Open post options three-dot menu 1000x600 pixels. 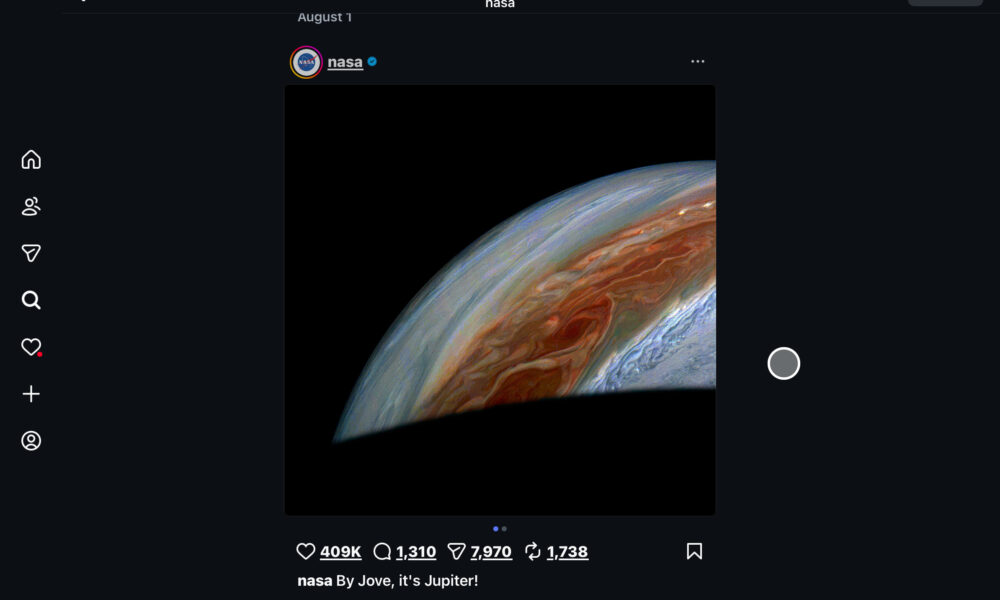point(698,62)
